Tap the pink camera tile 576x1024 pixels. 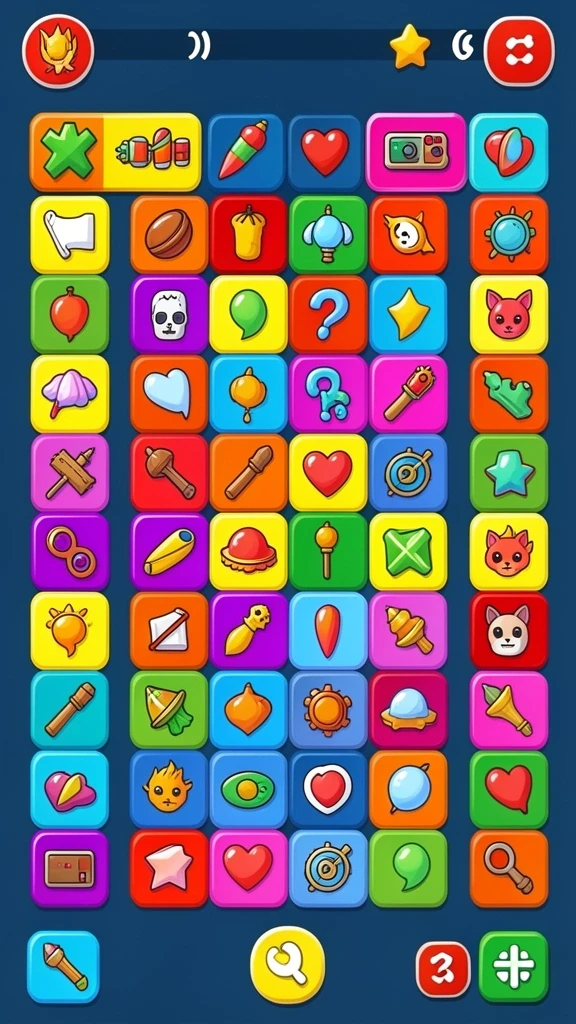(416, 152)
